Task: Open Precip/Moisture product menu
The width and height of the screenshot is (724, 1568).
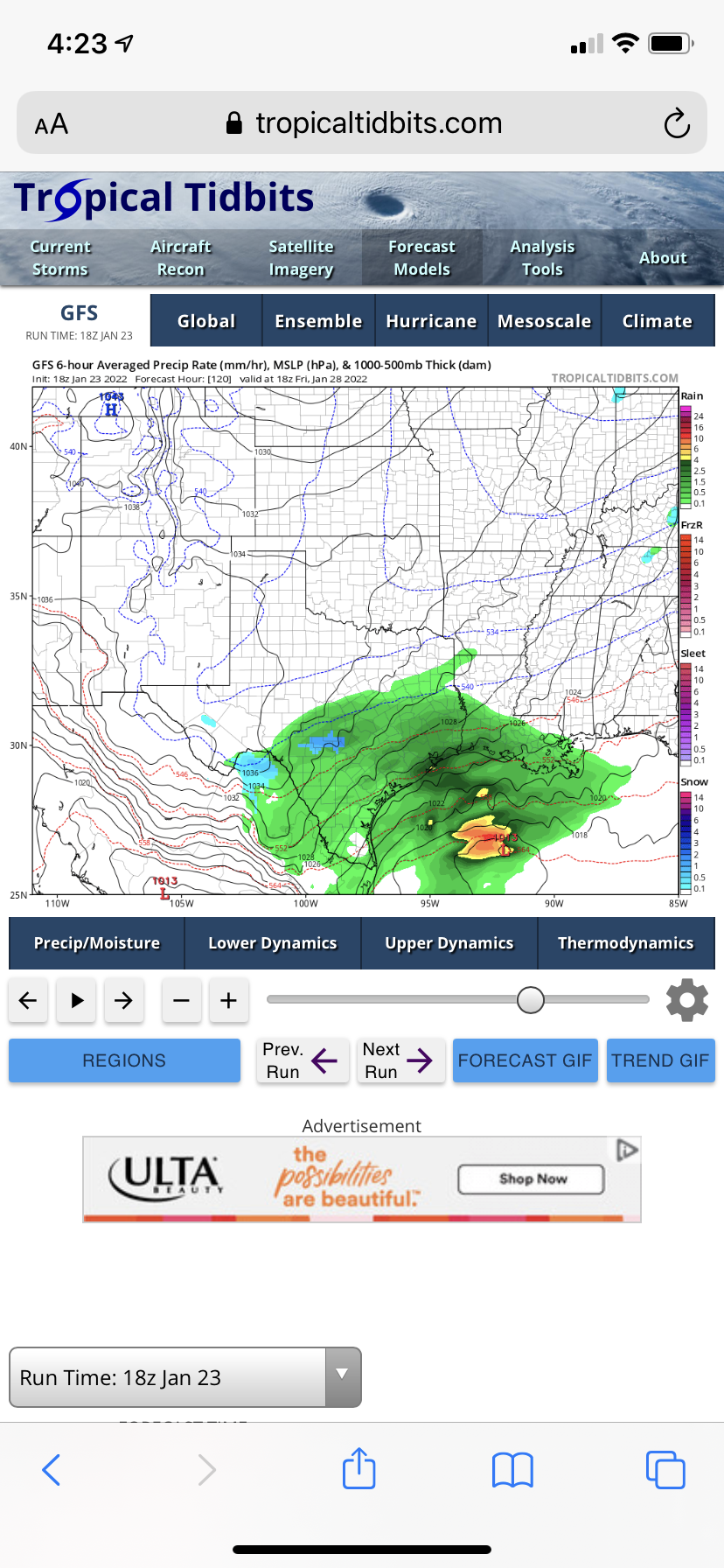Action: (x=97, y=943)
